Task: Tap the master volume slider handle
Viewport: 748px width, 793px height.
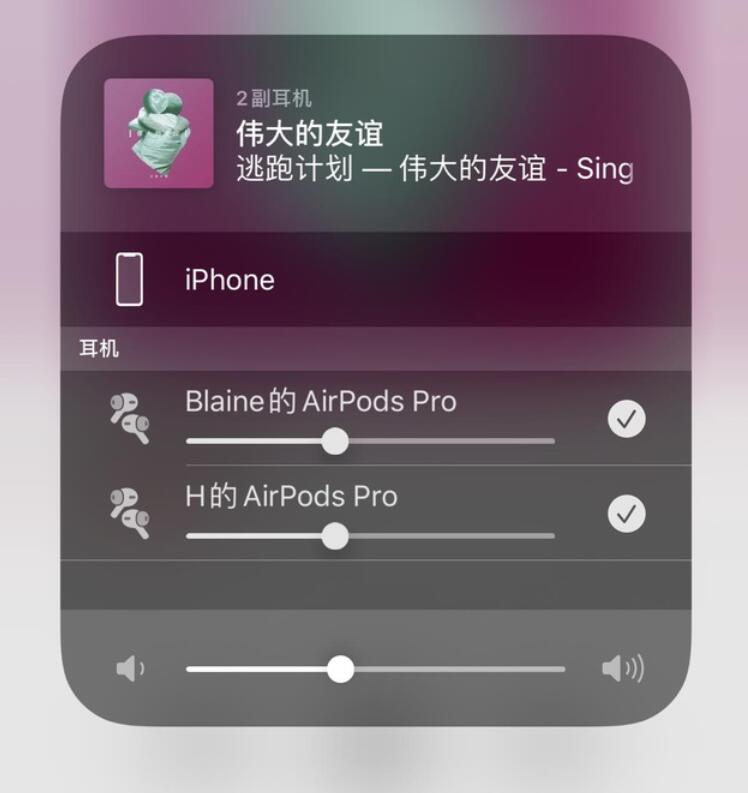Action: (x=344, y=668)
